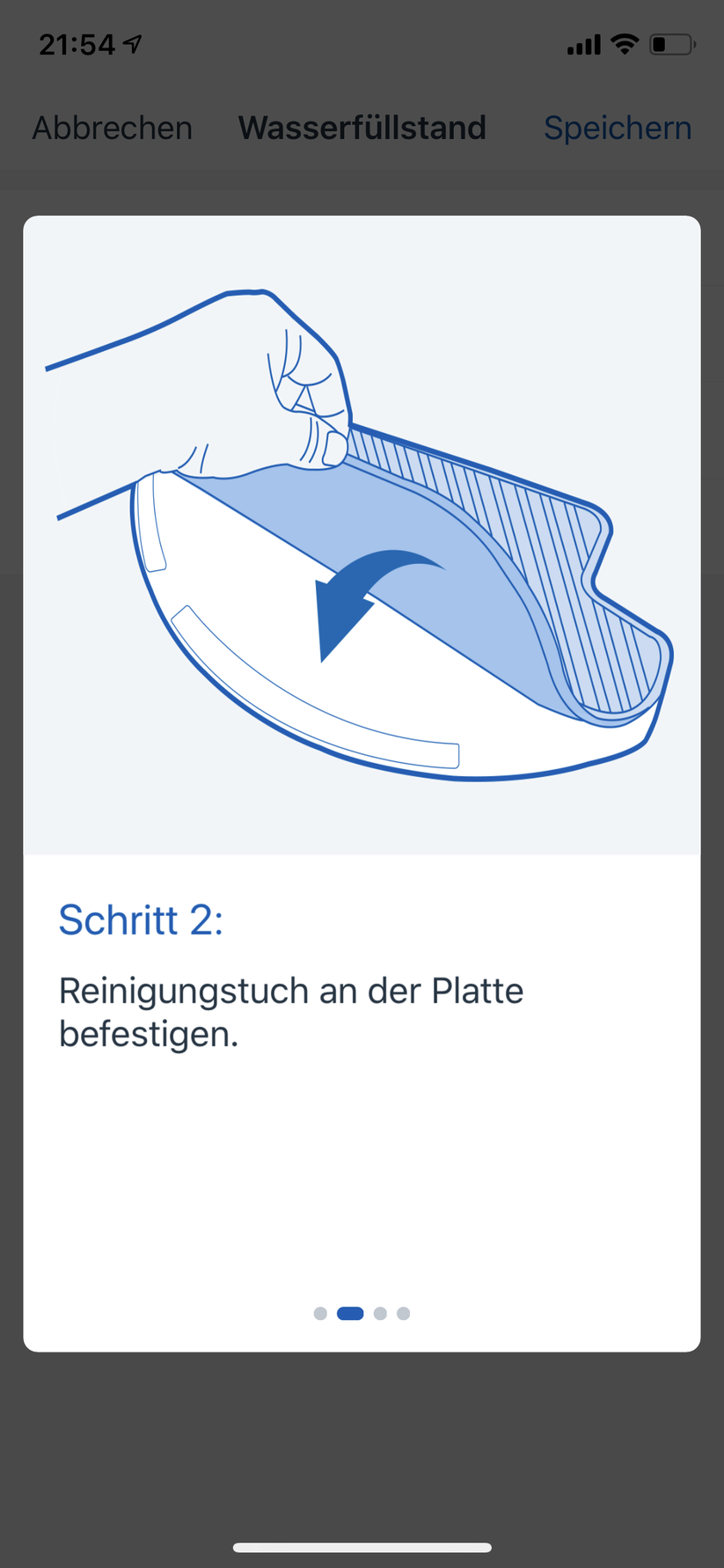Screen dimensions: 724x1568
Task: Tap the Schritt 2 heading
Action: click(x=141, y=920)
